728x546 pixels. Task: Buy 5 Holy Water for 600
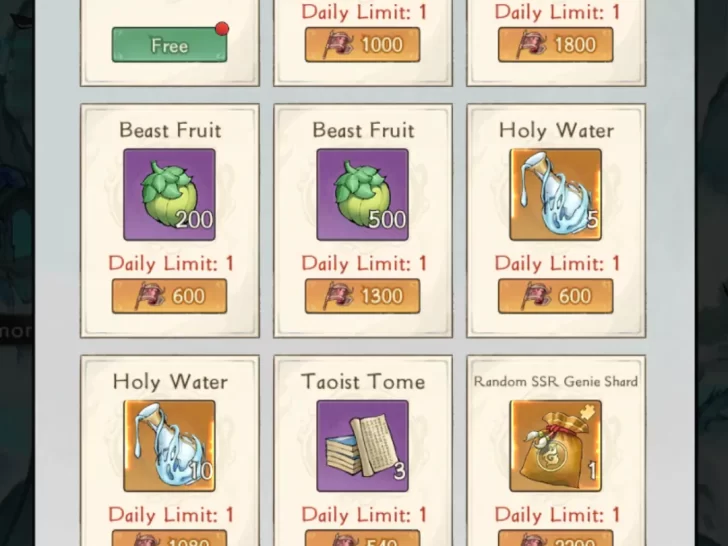tap(555, 296)
